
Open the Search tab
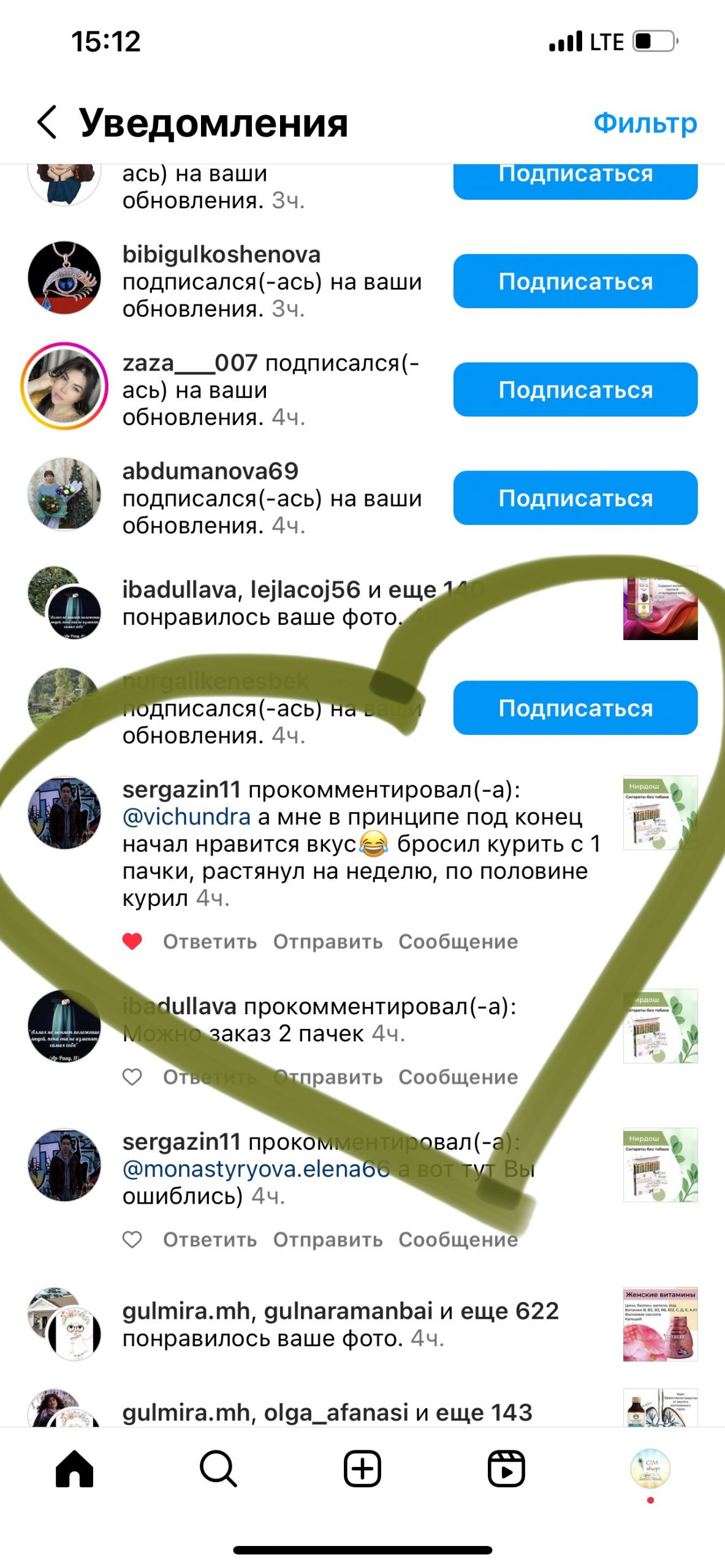[218, 1469]
